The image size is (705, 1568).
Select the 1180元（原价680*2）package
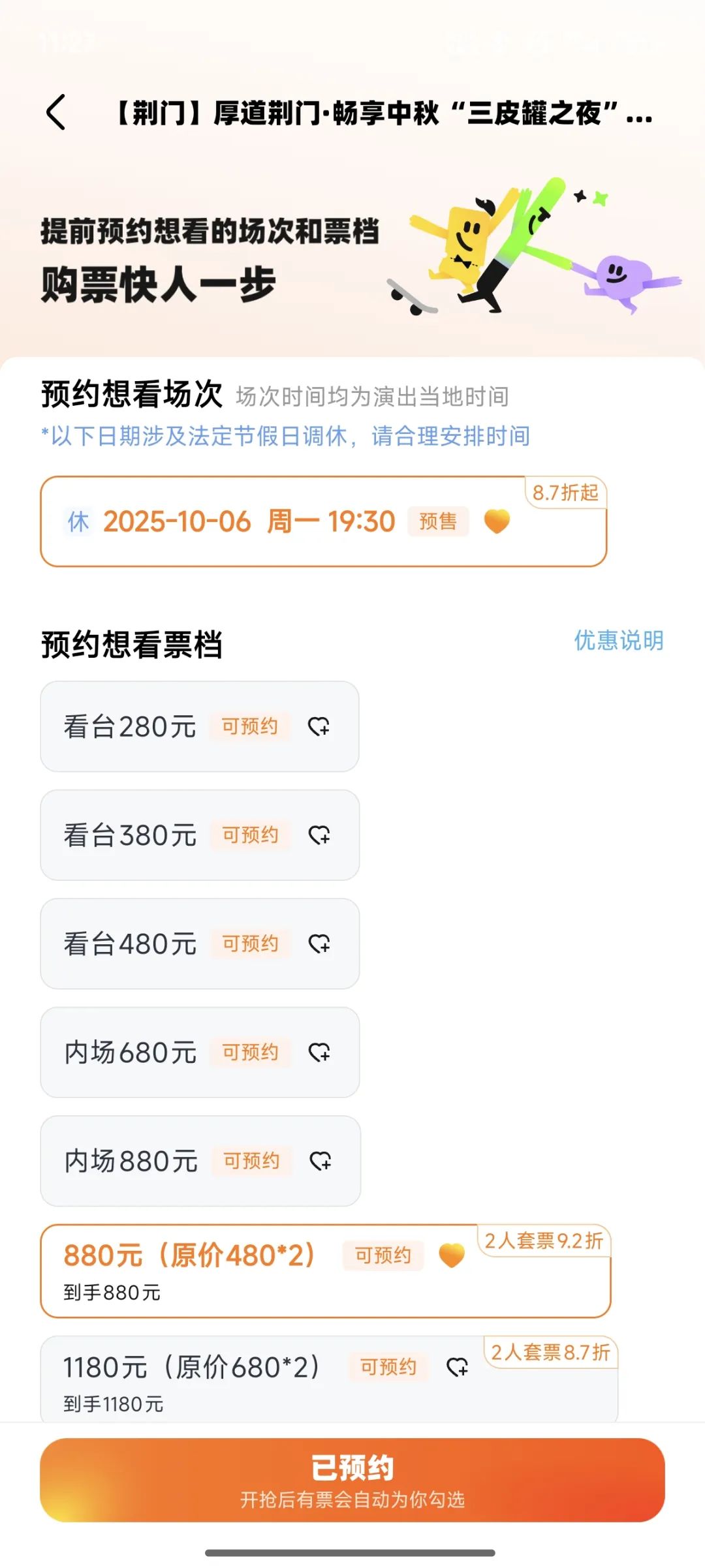(x=329, y=1379)
